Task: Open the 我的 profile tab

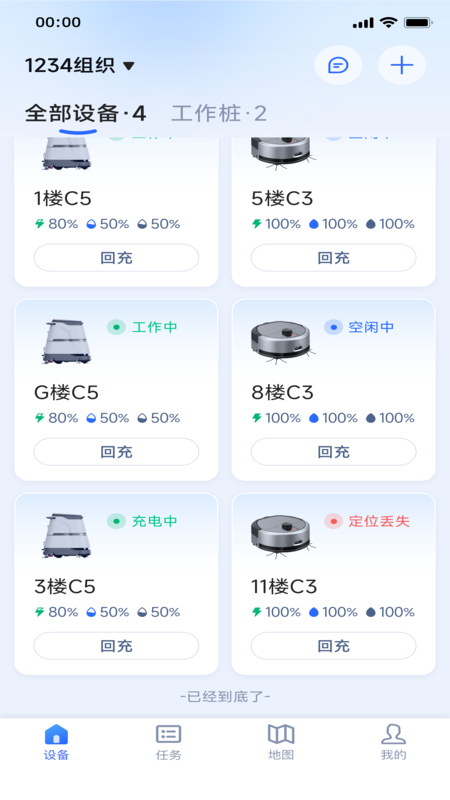Action: click(393, 742)
